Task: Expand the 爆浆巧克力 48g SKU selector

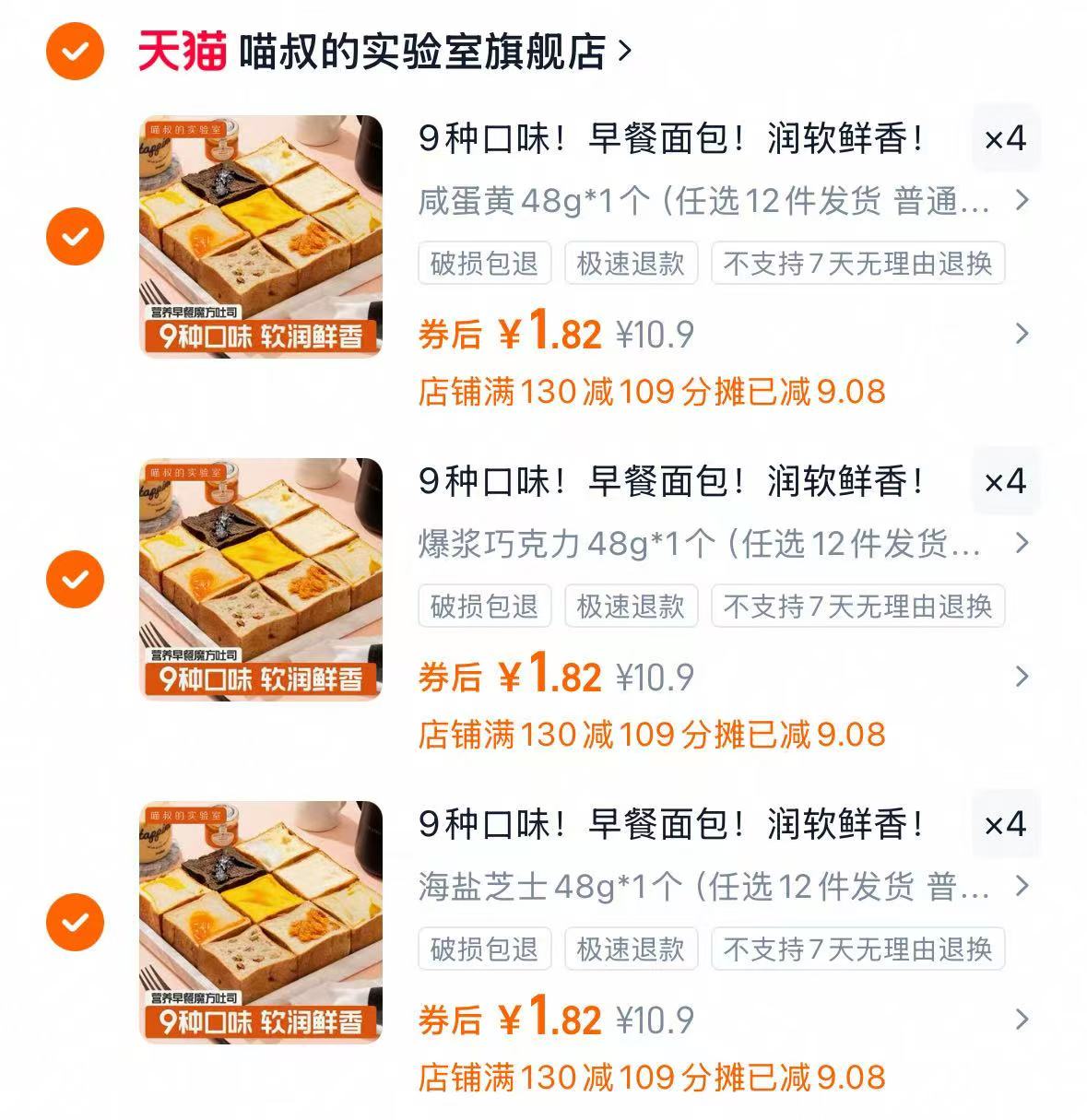Action: pos(1021,546)
